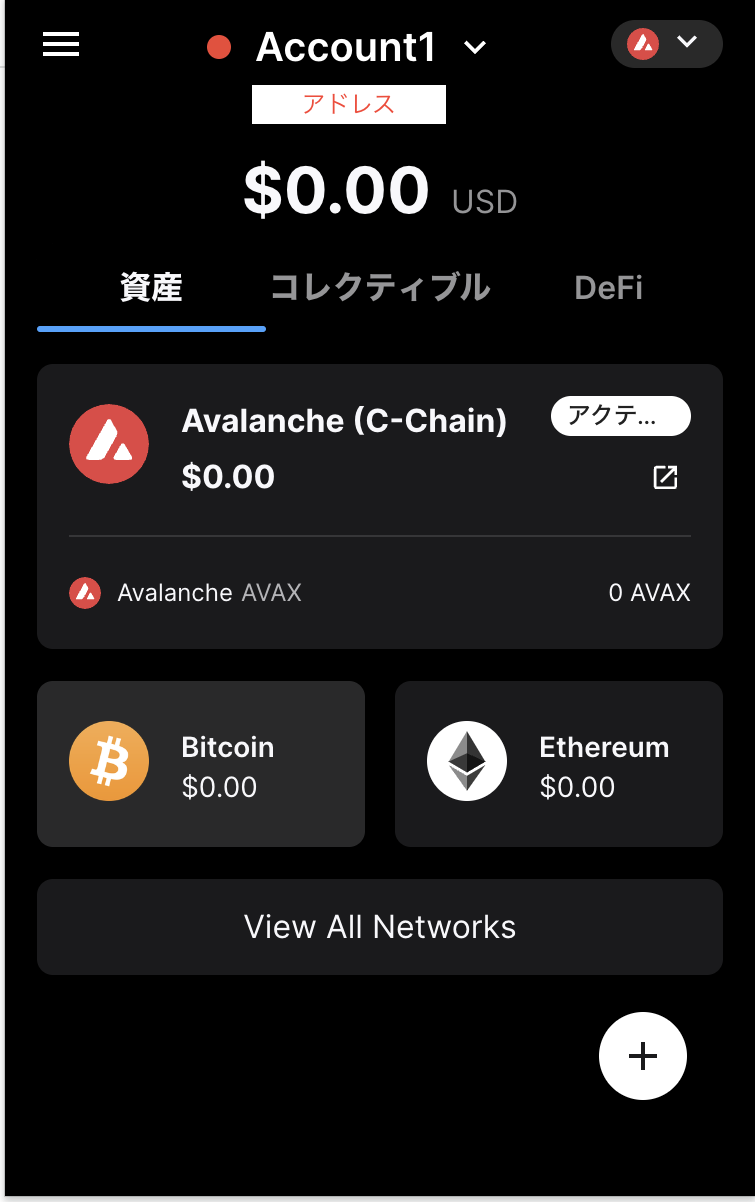Open the network switcher dropdown

click(x=666, y=44)
